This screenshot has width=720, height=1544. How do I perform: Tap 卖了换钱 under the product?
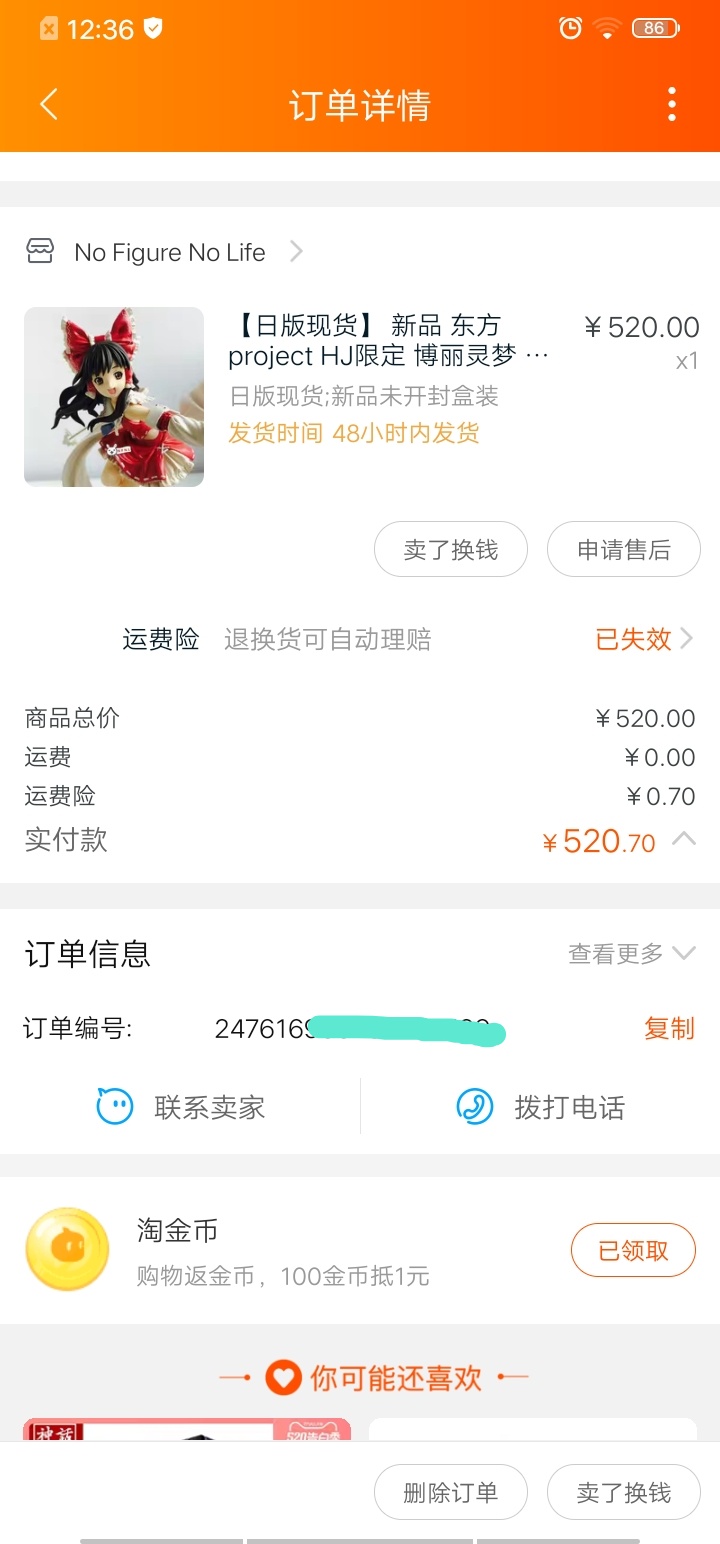450,549
